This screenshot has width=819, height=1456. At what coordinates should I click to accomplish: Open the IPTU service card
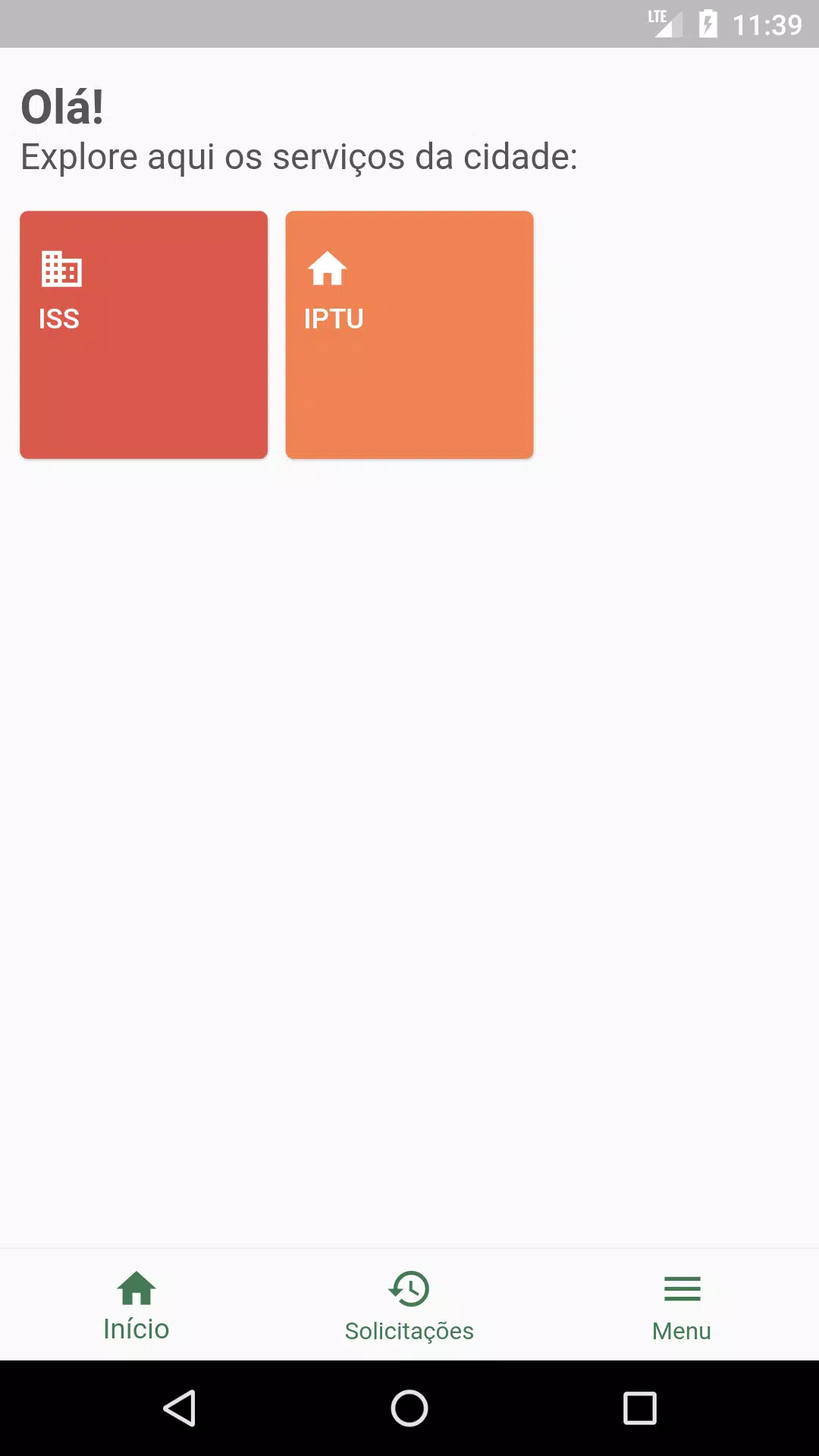(x=409, y=334)
